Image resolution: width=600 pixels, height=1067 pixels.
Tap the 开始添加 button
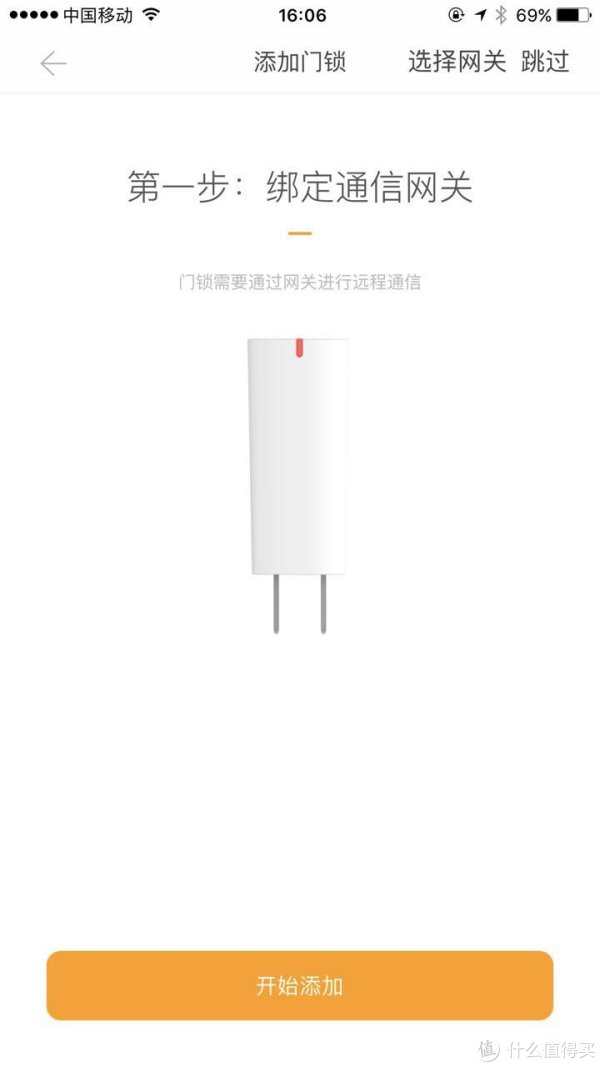tap(300, 986)
